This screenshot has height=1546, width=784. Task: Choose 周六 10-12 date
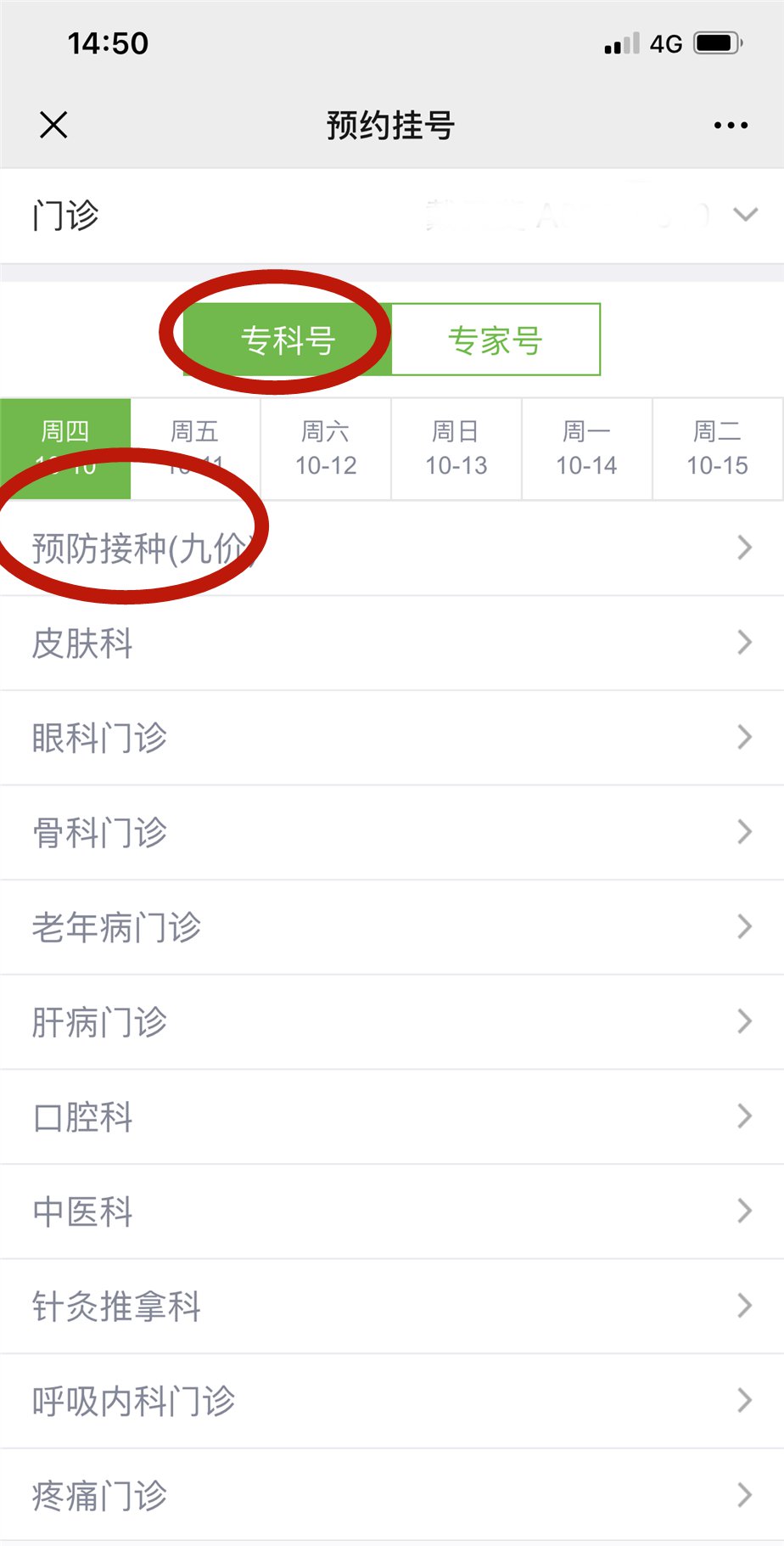click(326, 448)
